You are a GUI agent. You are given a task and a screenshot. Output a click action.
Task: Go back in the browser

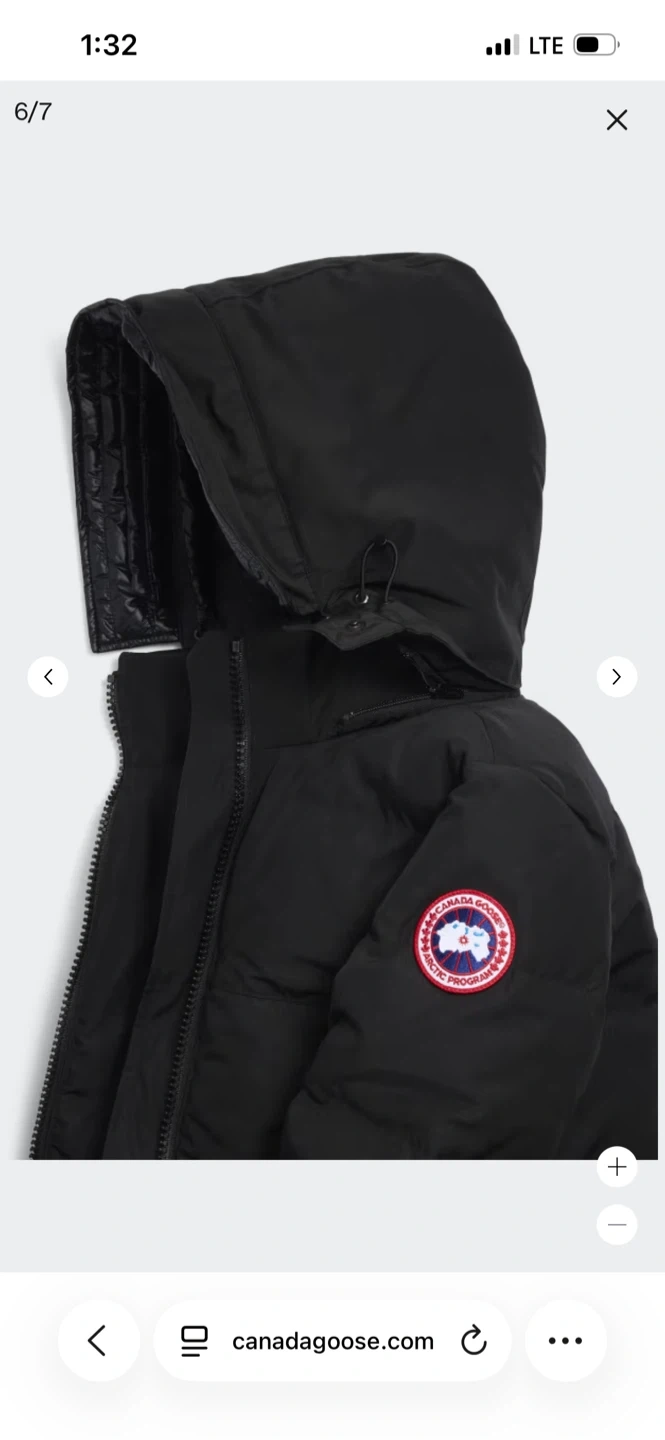[x=98, y=1341]
